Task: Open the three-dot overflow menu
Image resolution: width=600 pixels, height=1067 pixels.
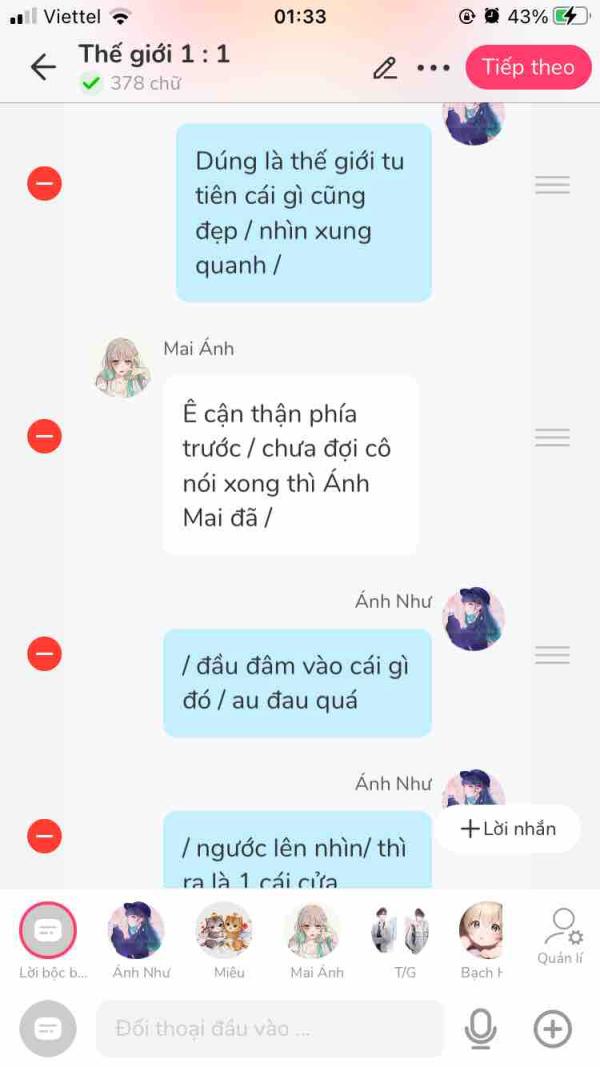Action: click(x=433, y=68)
